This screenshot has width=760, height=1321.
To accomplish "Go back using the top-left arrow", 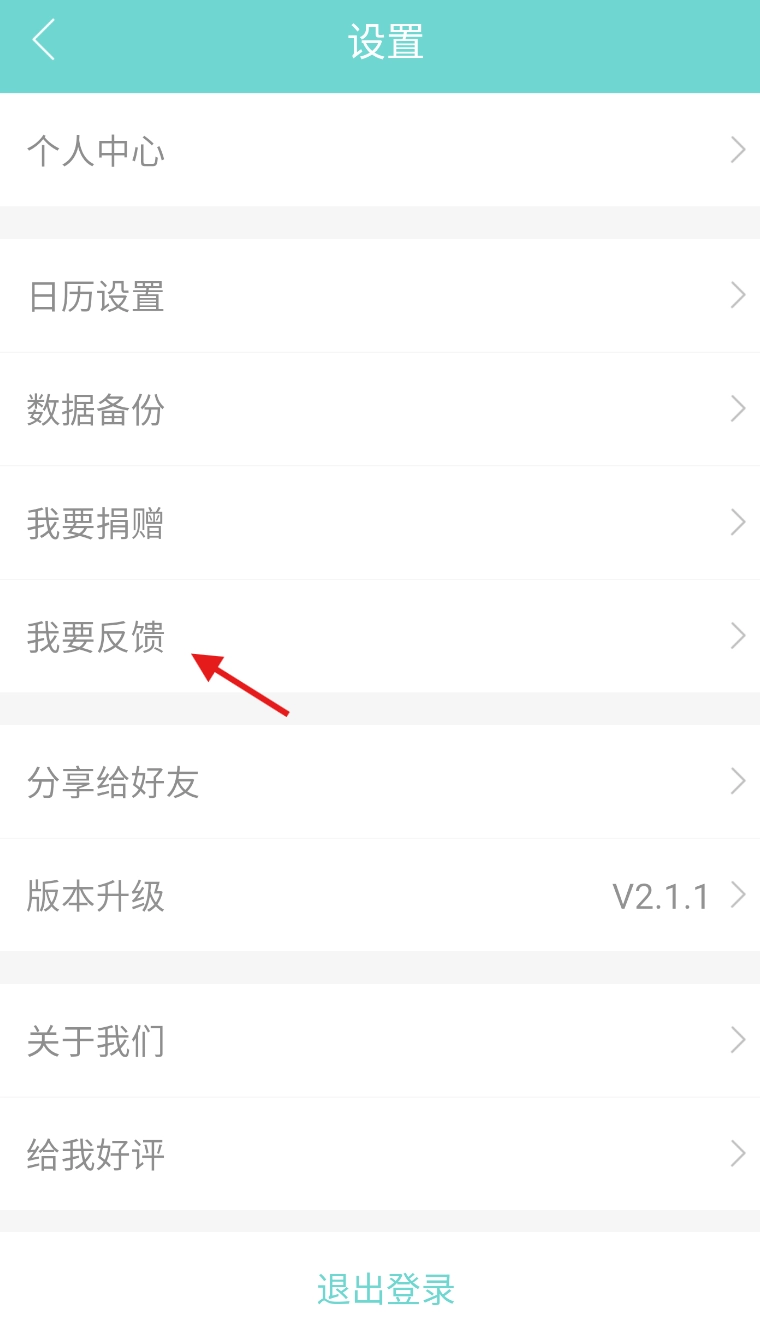I will click(x=43, y=42).
